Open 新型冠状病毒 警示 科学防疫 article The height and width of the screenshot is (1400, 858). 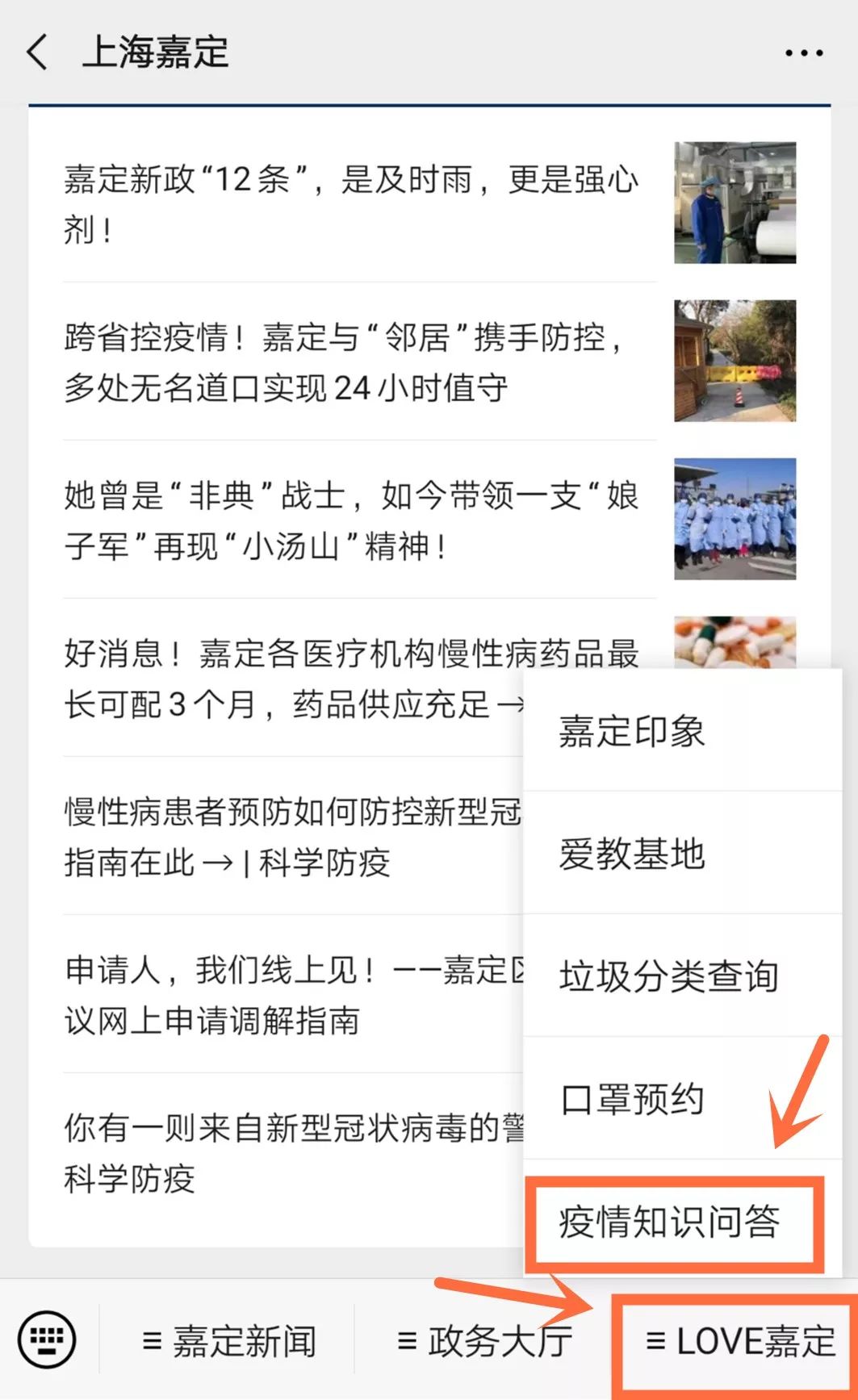[276, 1152]
